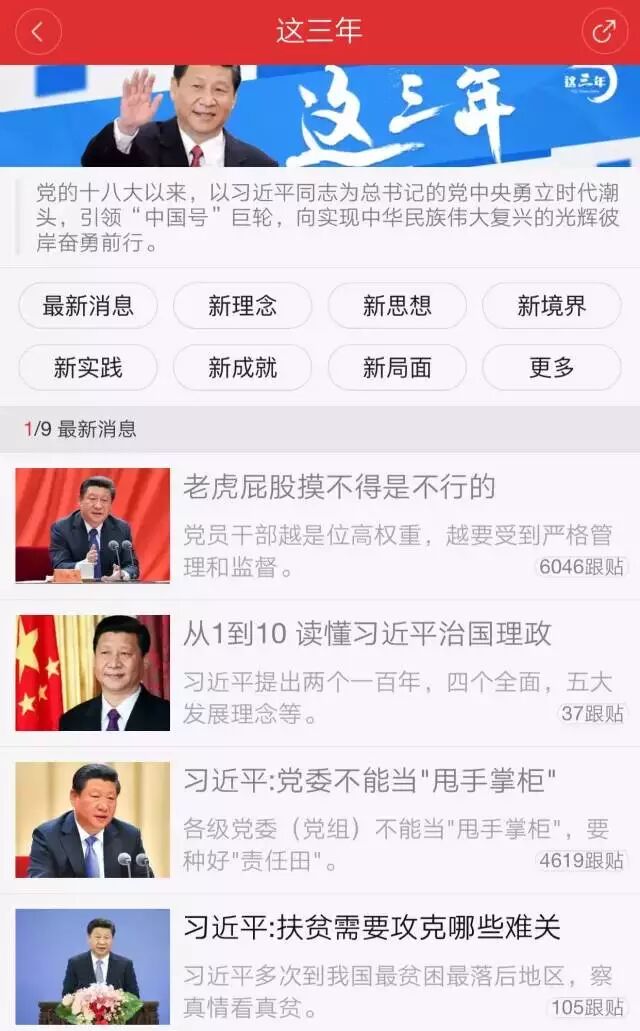640x1031 pixels.
Task: Open the 党委不能当"甩手掌柜" article
Action: pyautogui.click(x=370, y=781)
